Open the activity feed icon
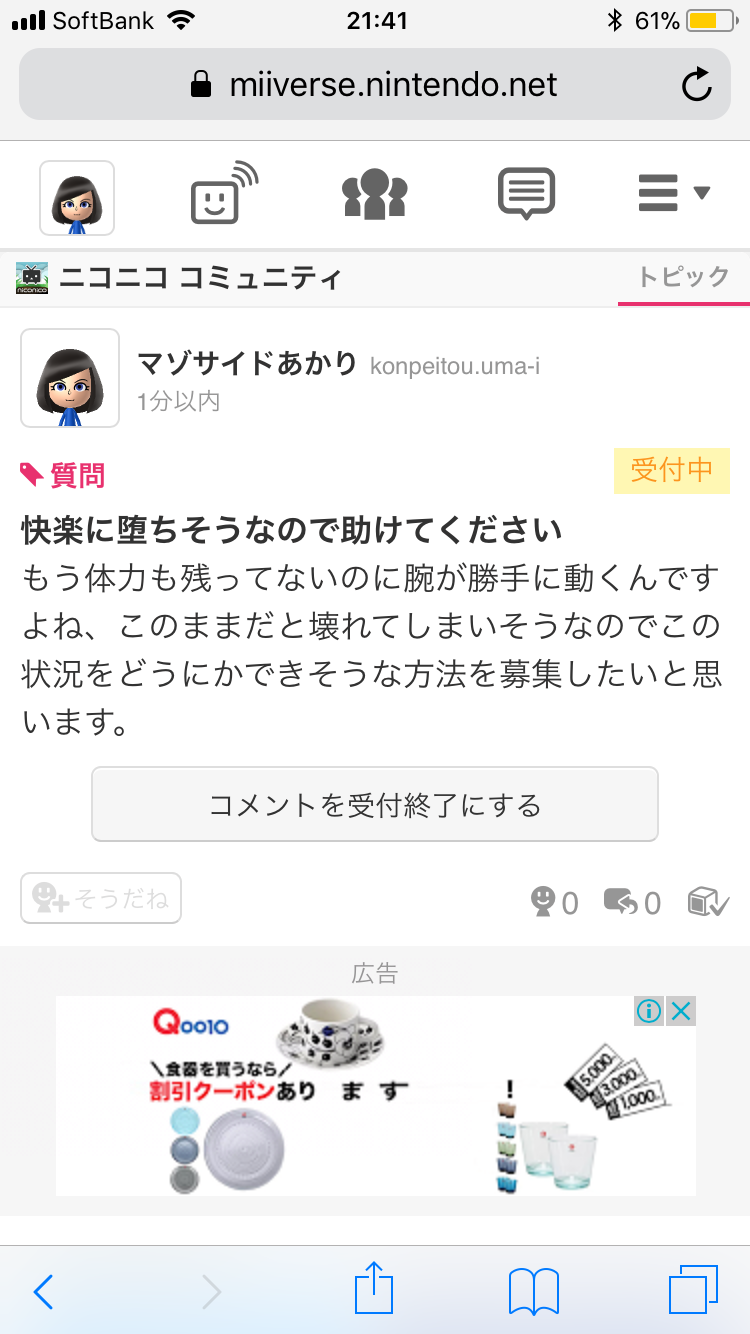Screen dimensions: 750x1334 (x=224, y=193)
